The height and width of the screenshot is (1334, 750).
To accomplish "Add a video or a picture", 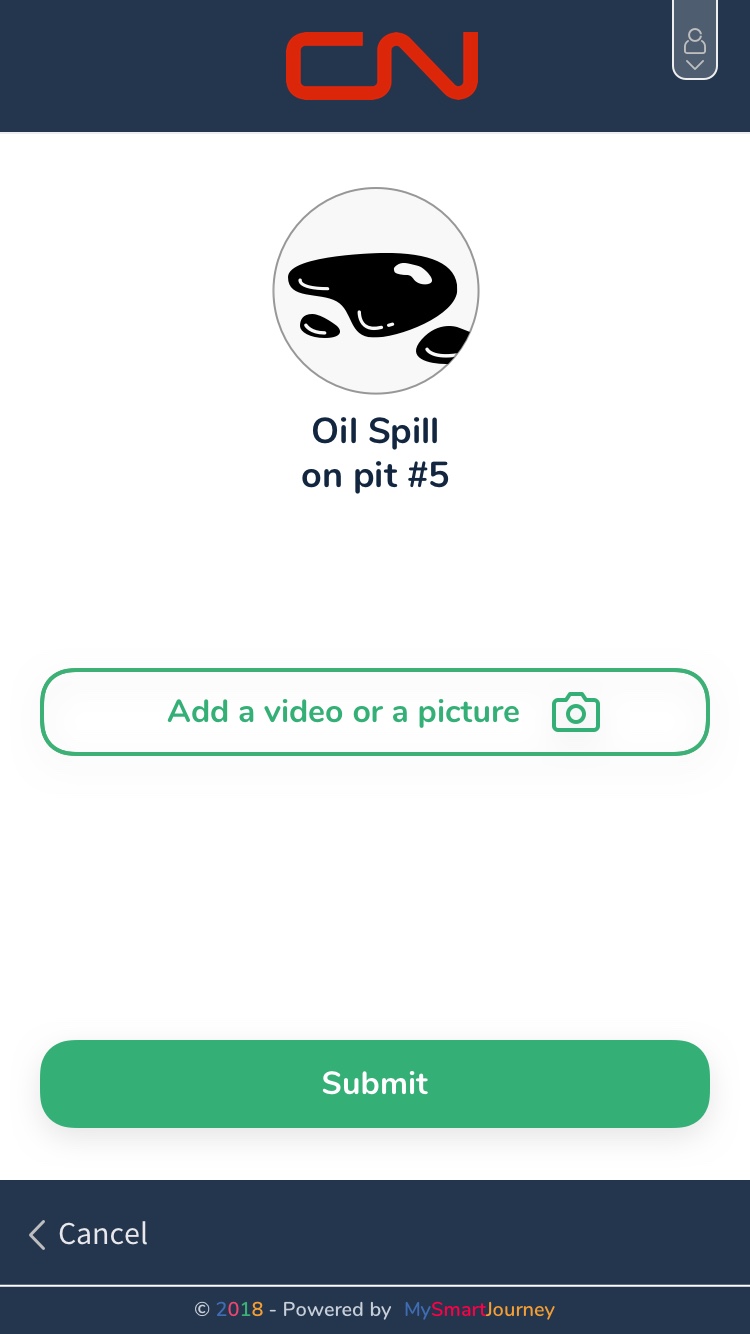I will [x=375, y=712].
